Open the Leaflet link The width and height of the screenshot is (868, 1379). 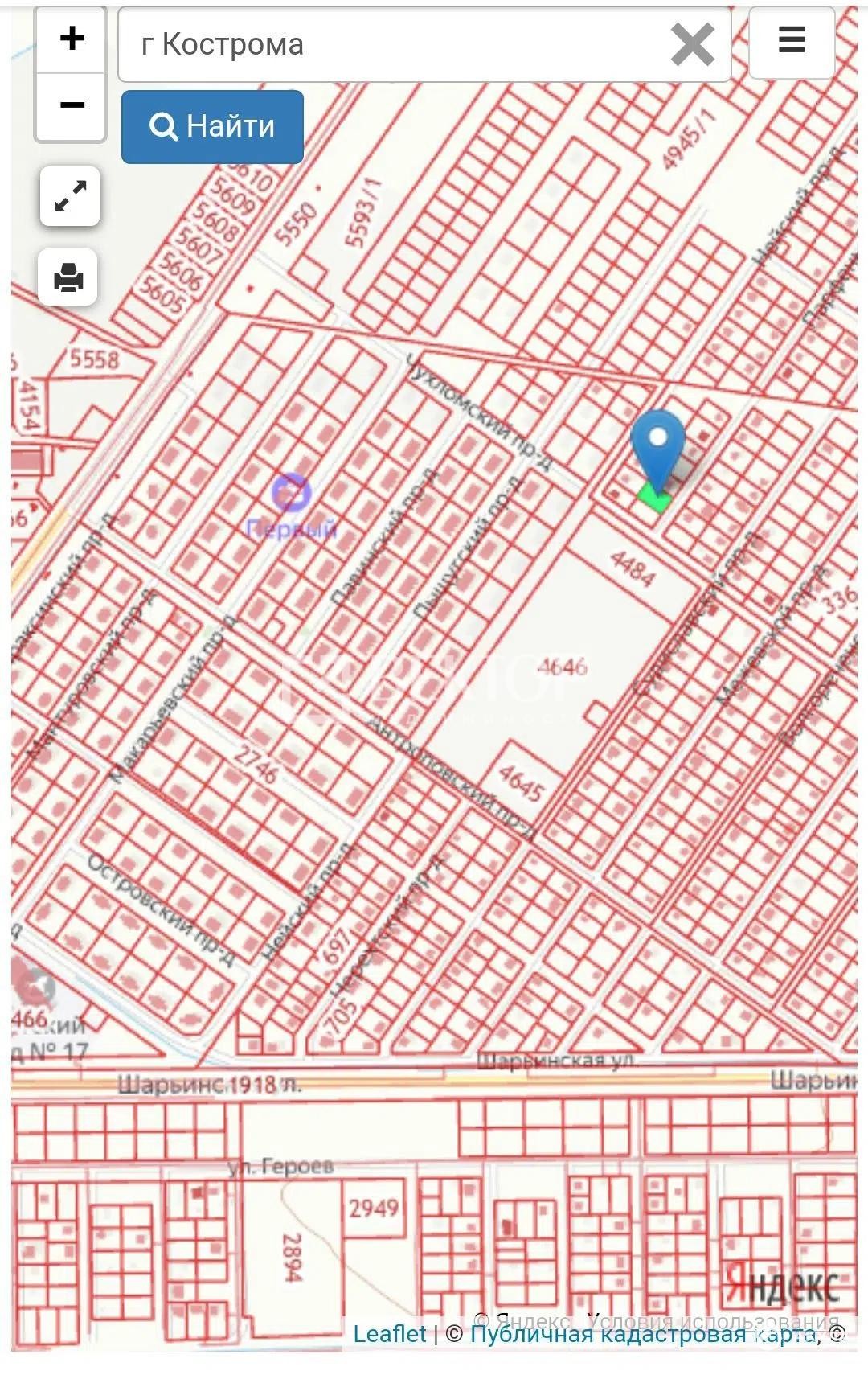(x=390, y=1334)
